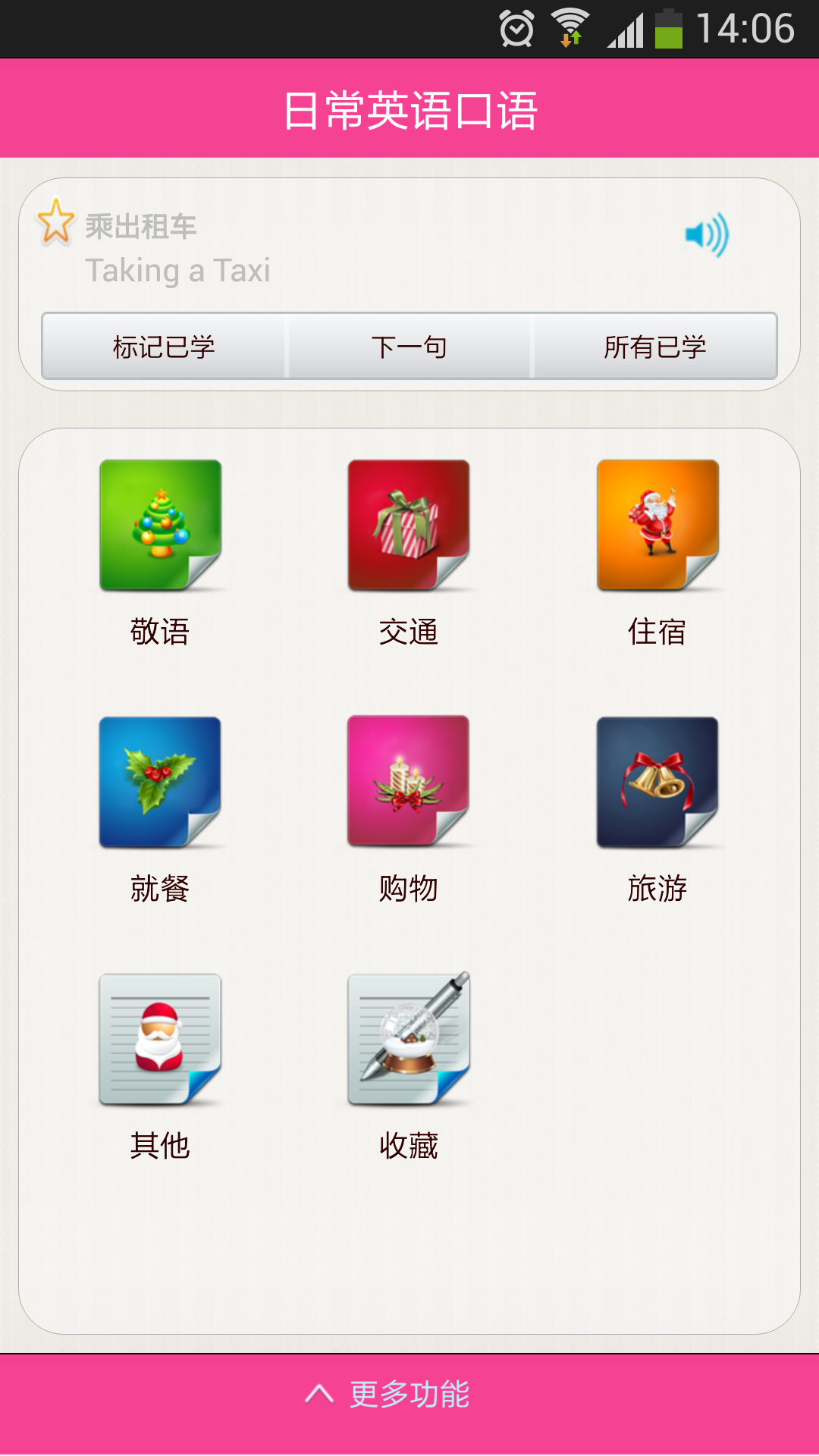Go to next sentence with 下一句
819x1456 pixels.
click(409, 347)
